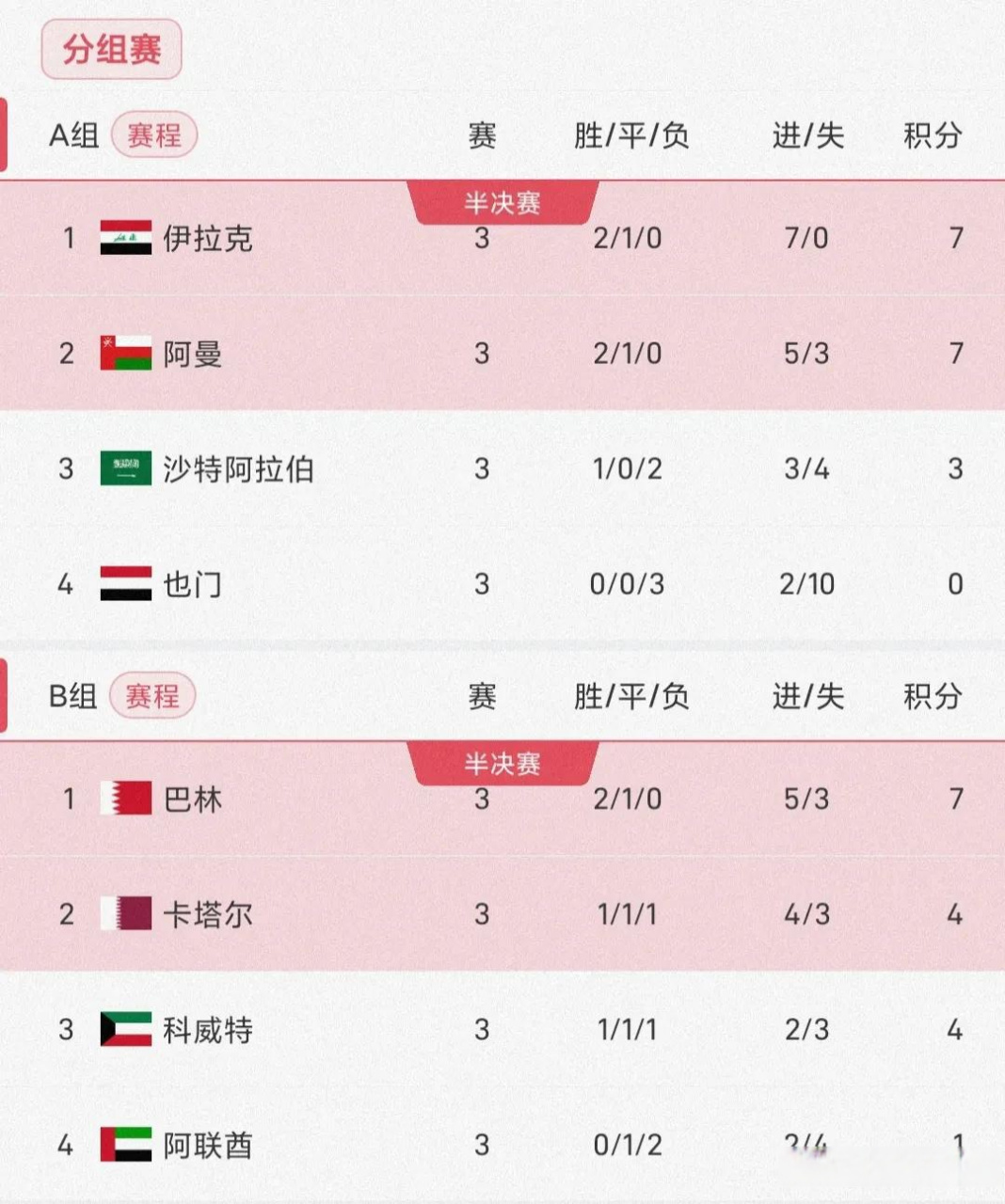1005x1204 pixels.
Task: Select the 分组赛 chip
Action: [112, 49]
